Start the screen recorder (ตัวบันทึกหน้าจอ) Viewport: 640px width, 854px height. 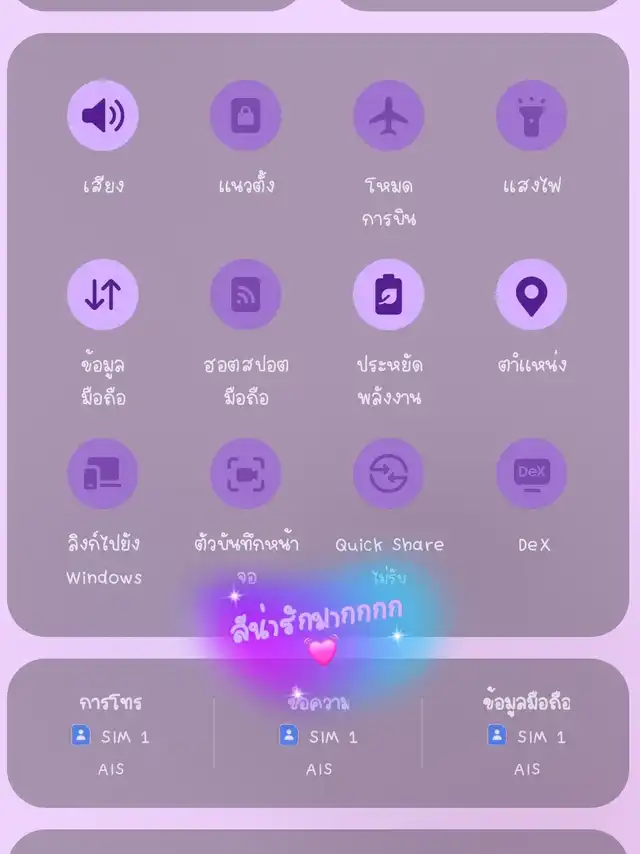pyautogui.click(x=246, y=473)
